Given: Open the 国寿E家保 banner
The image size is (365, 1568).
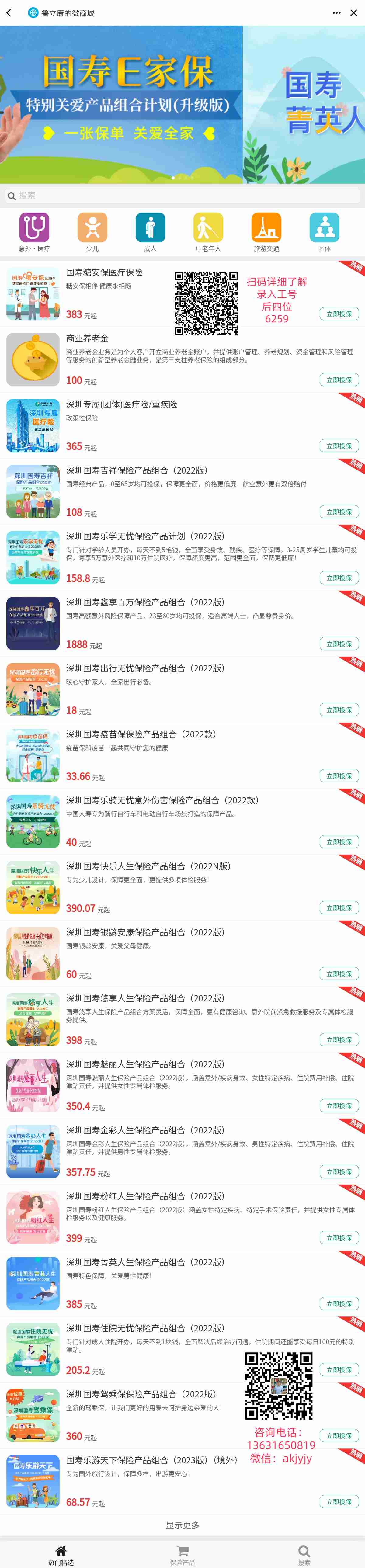Looking at the screenshot, I should click(x=122, y=103).
